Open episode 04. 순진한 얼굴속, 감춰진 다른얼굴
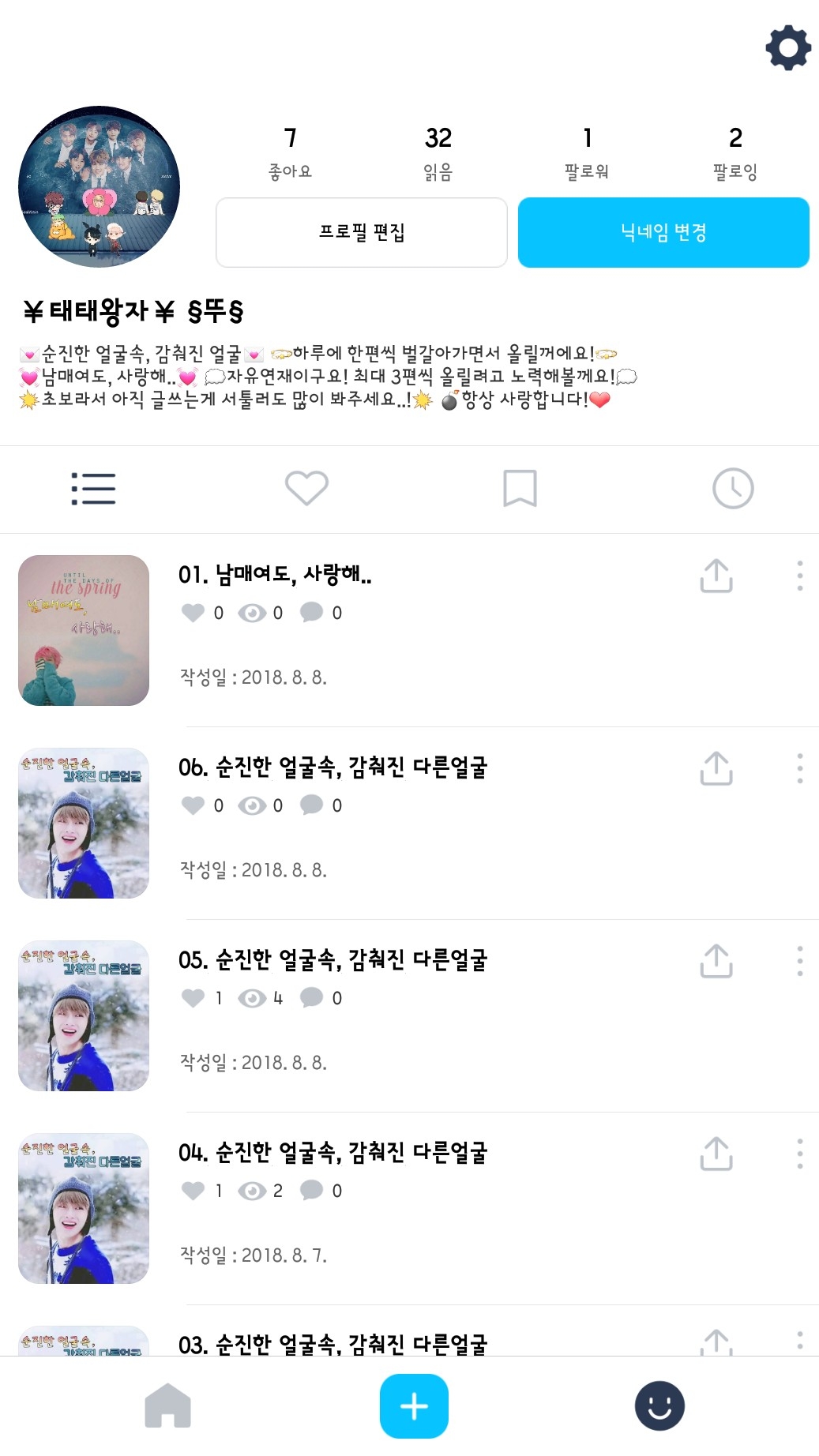This screenshot has width=819, height=1456. [332, 1153]
